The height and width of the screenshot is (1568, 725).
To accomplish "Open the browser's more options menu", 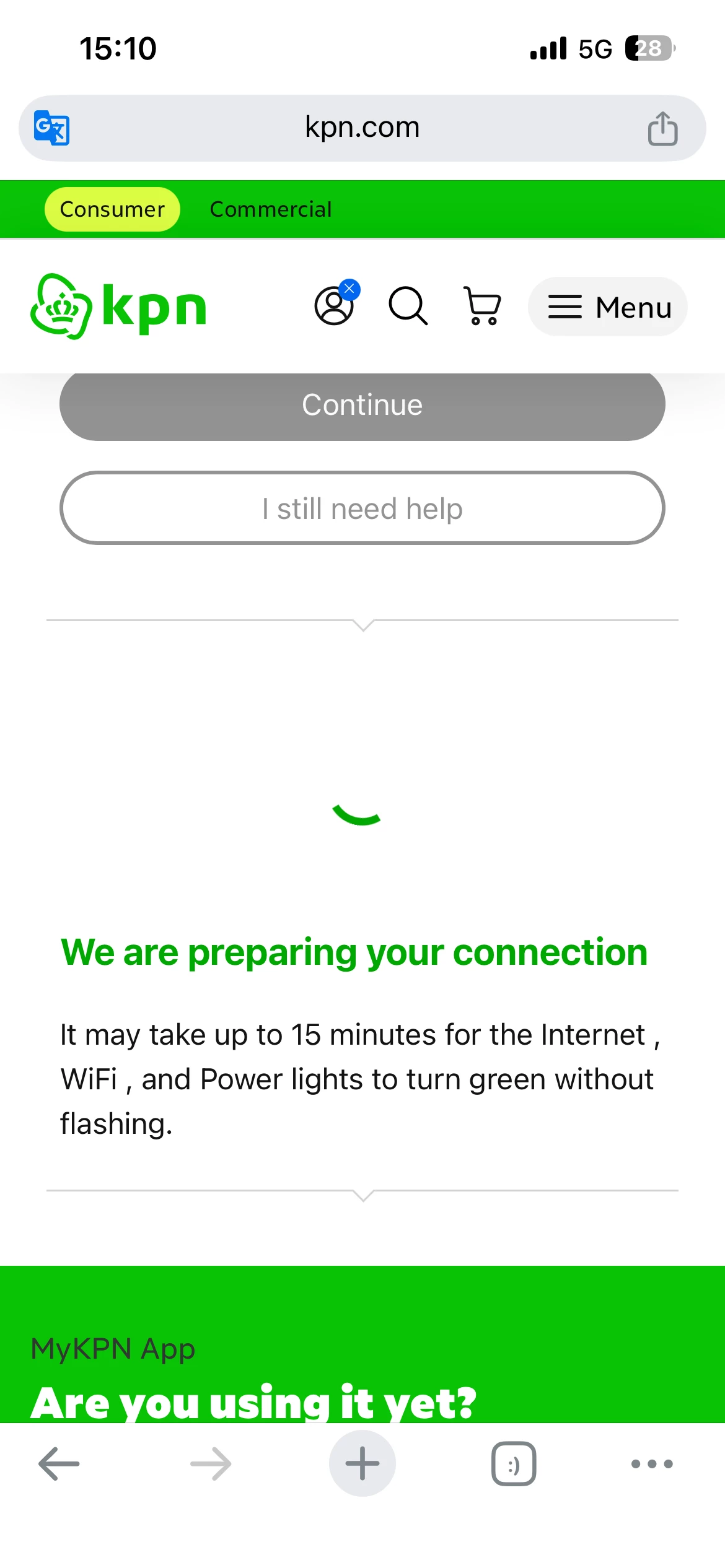I will [x=651, y=1464].
